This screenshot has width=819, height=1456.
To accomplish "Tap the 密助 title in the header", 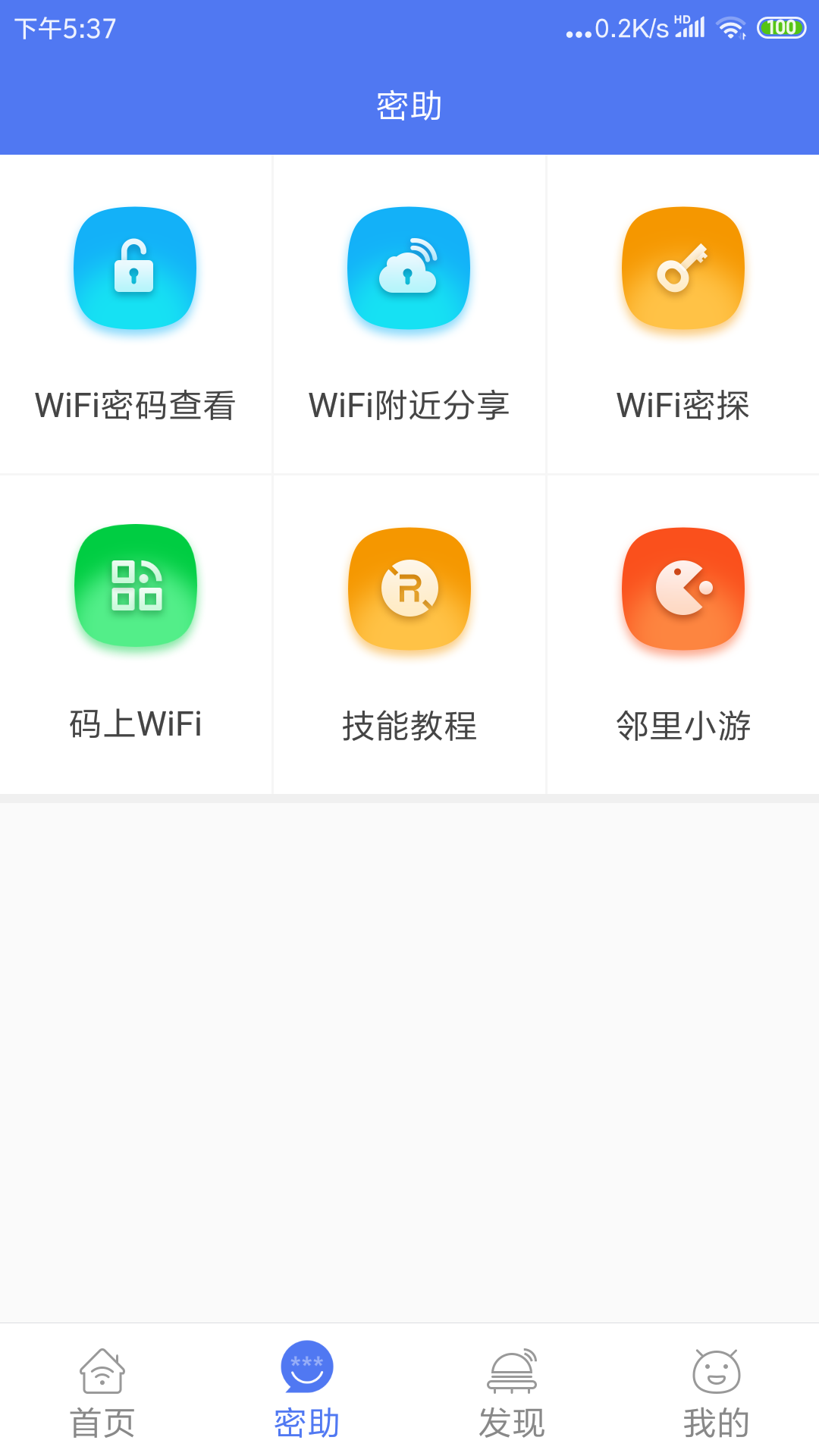I will click(x=408, y=105).
